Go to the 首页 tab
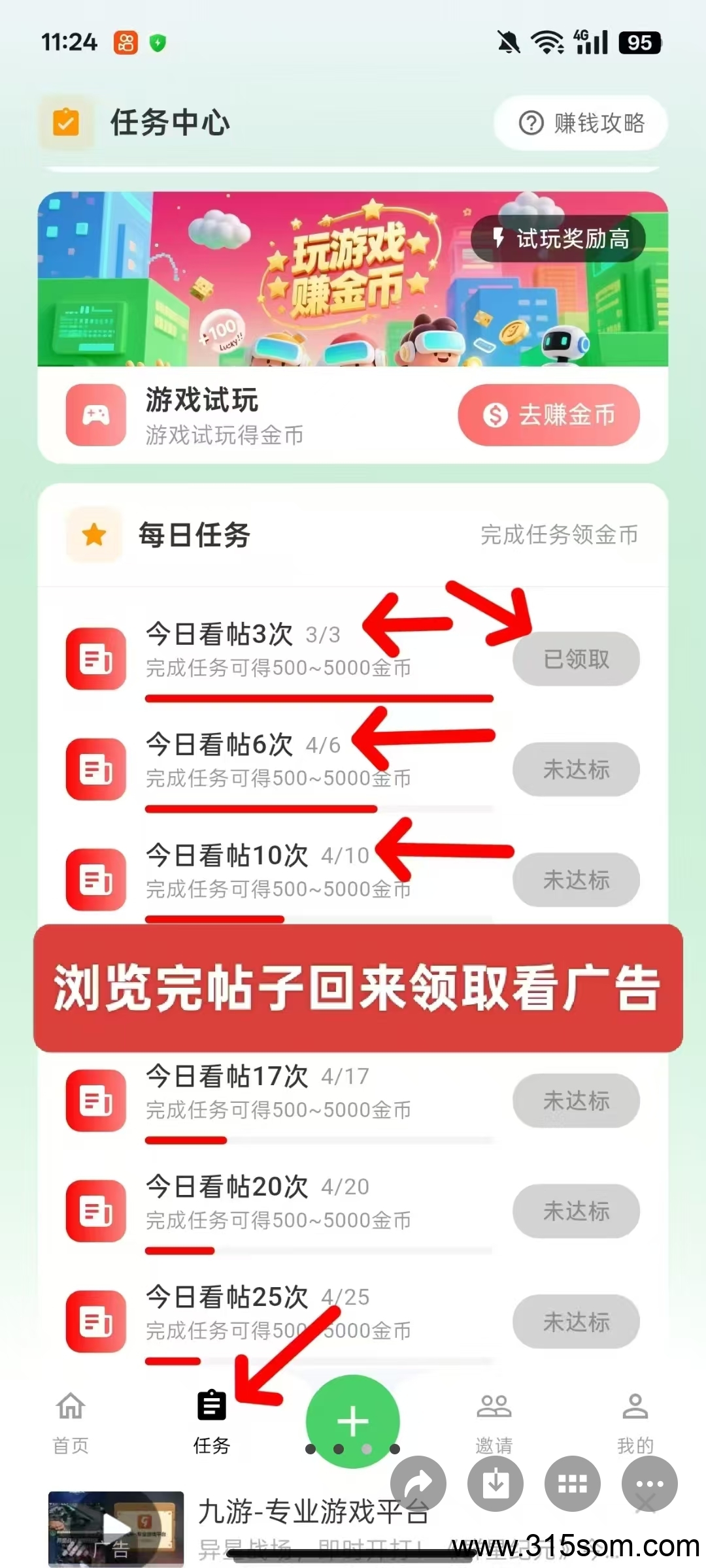This screenshot has width=706, height=1568. (x=71, y=1423)
